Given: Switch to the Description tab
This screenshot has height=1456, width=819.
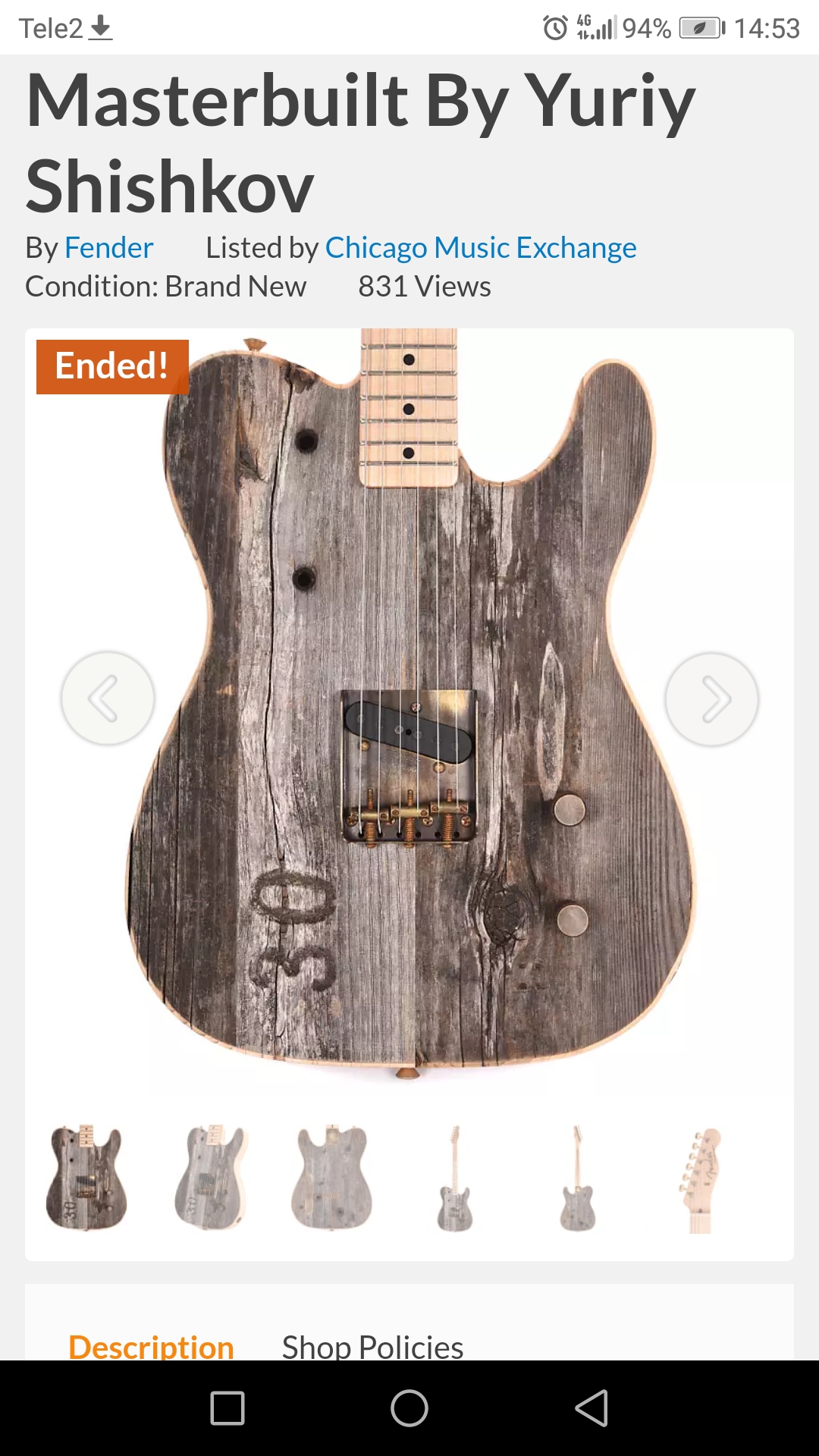Looking at the screenshot, I should (151, 1346).
